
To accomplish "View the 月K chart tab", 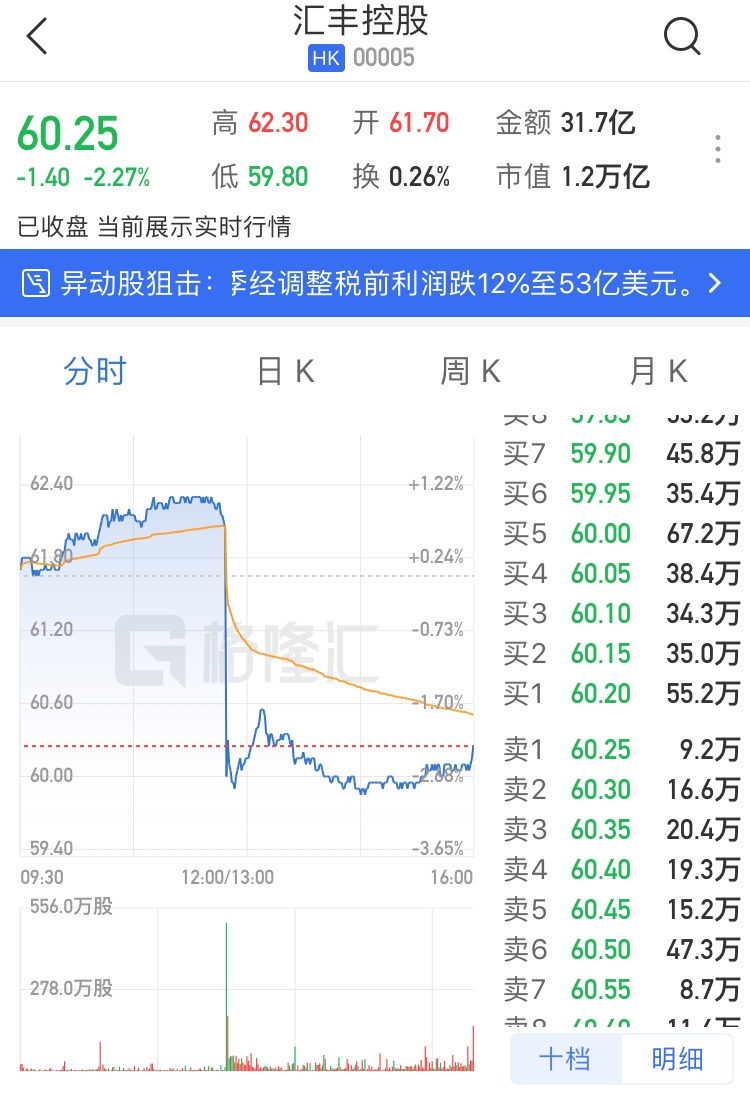I will (x=658, y=372).
